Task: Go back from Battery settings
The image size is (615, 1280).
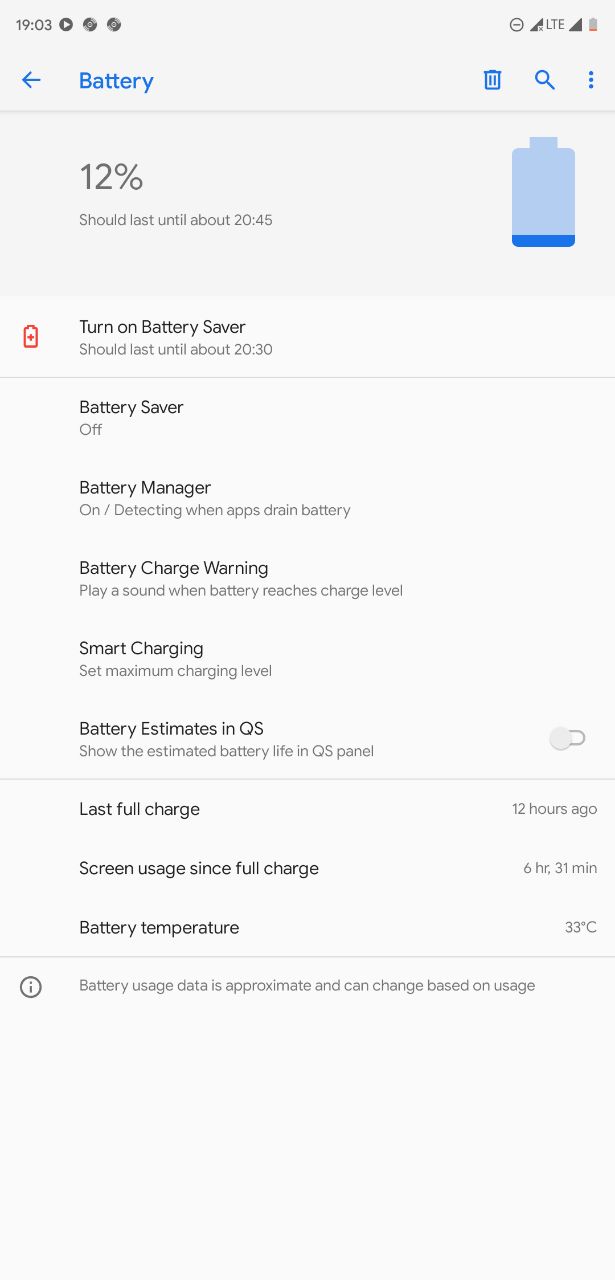Action: [31, 81]
